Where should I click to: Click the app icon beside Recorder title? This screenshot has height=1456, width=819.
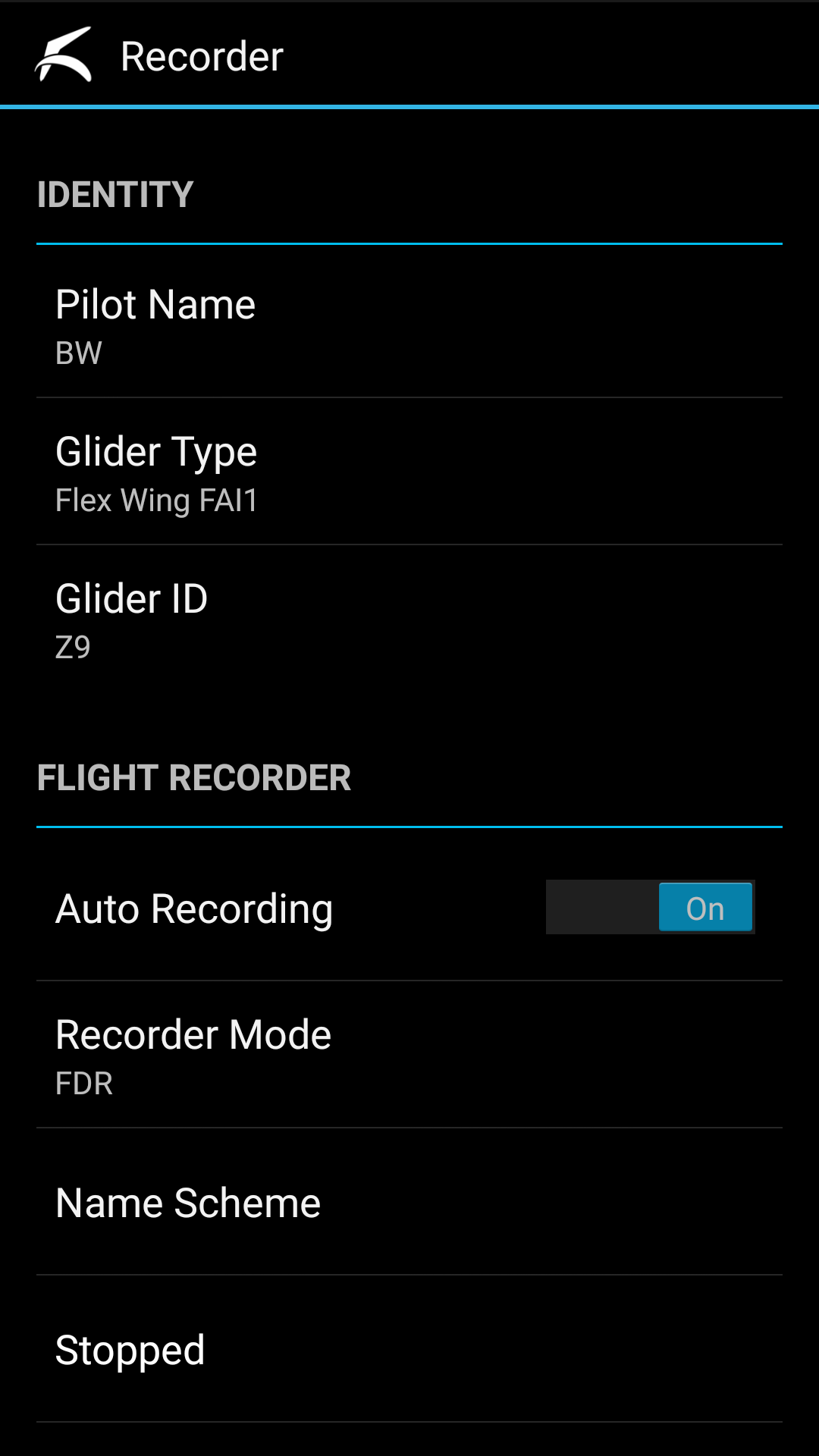click(64, 53)
